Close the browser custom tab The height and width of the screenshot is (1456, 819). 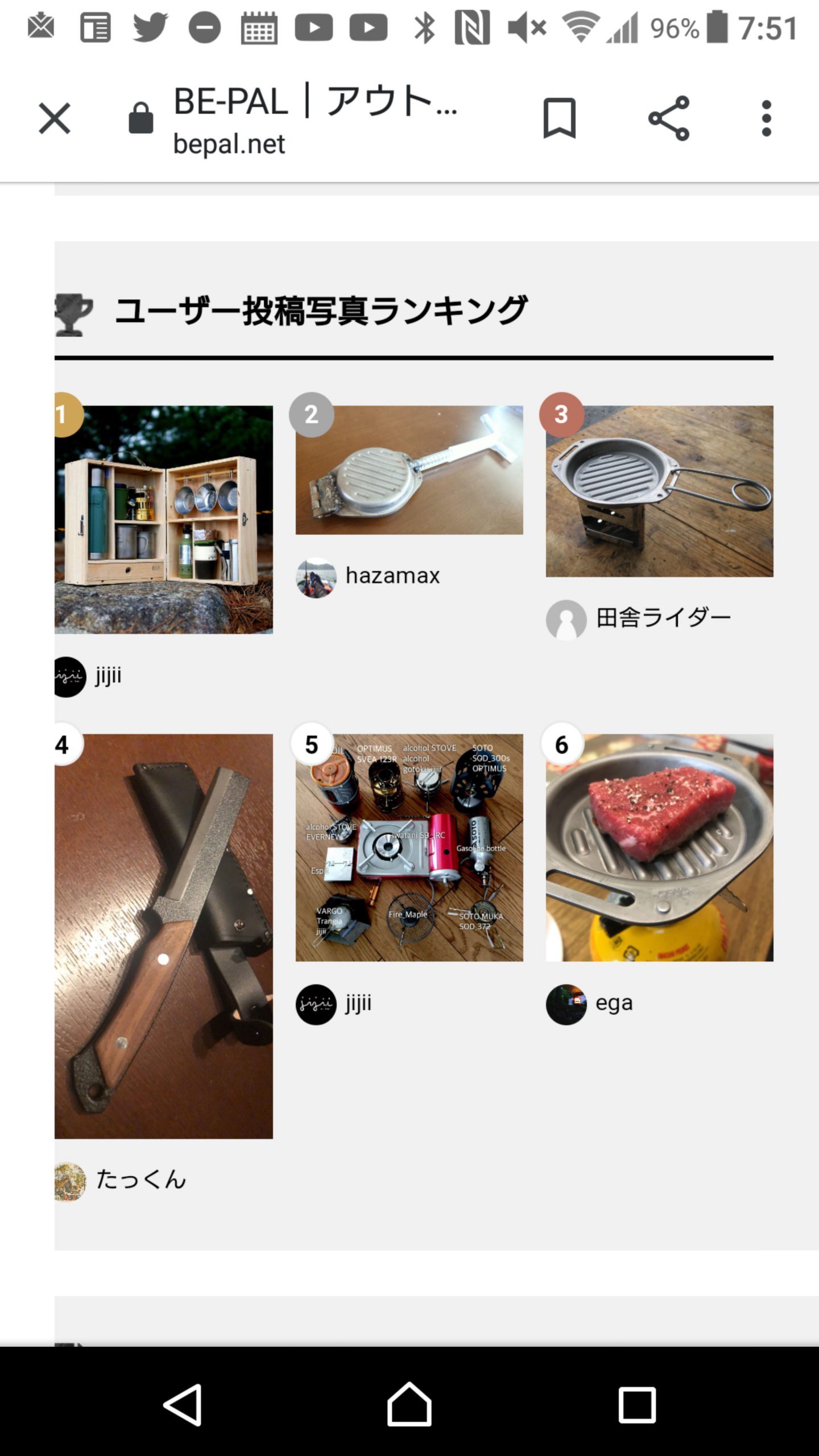click(x=55, y=118)
